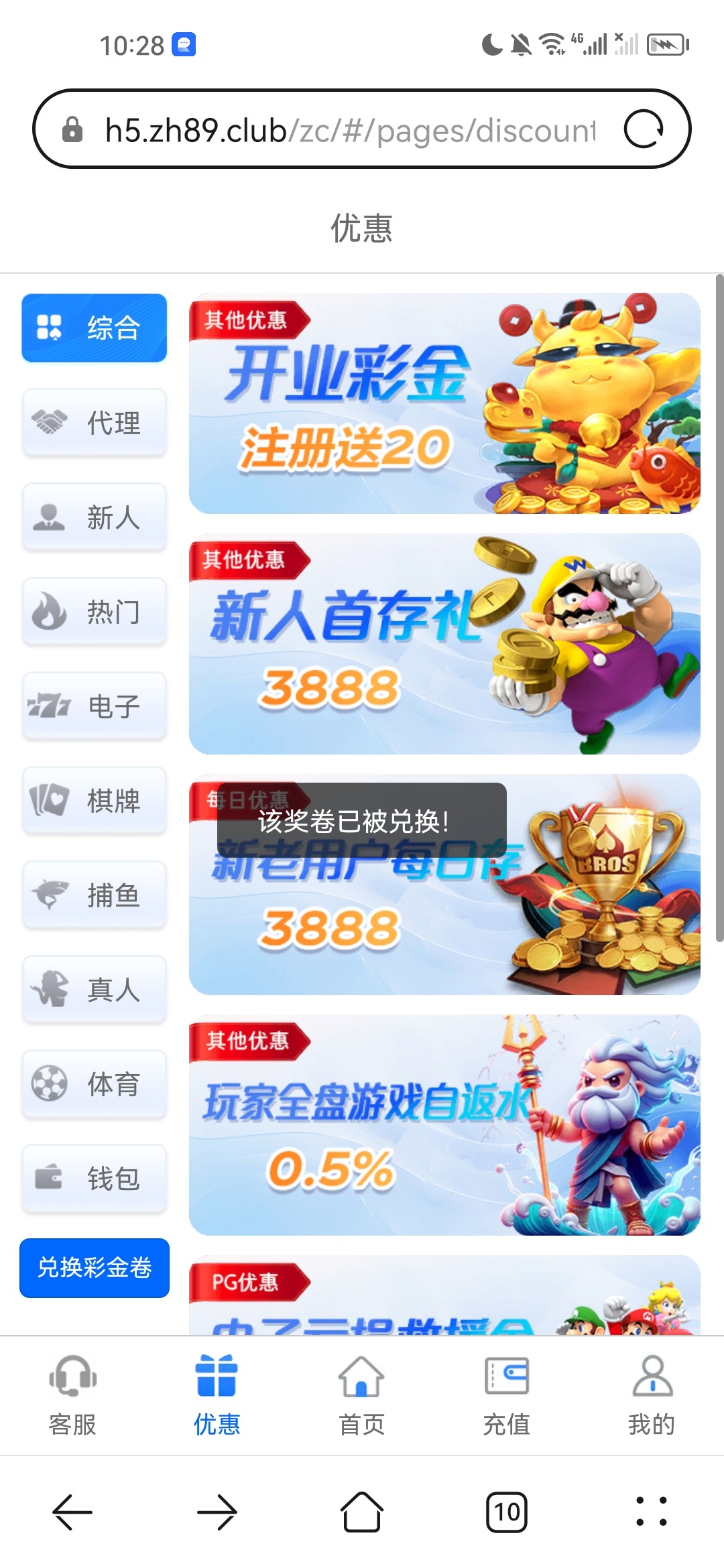Select the 捕鱼 category
This screenshot has height=1568, width=724.
click(94, 895)
